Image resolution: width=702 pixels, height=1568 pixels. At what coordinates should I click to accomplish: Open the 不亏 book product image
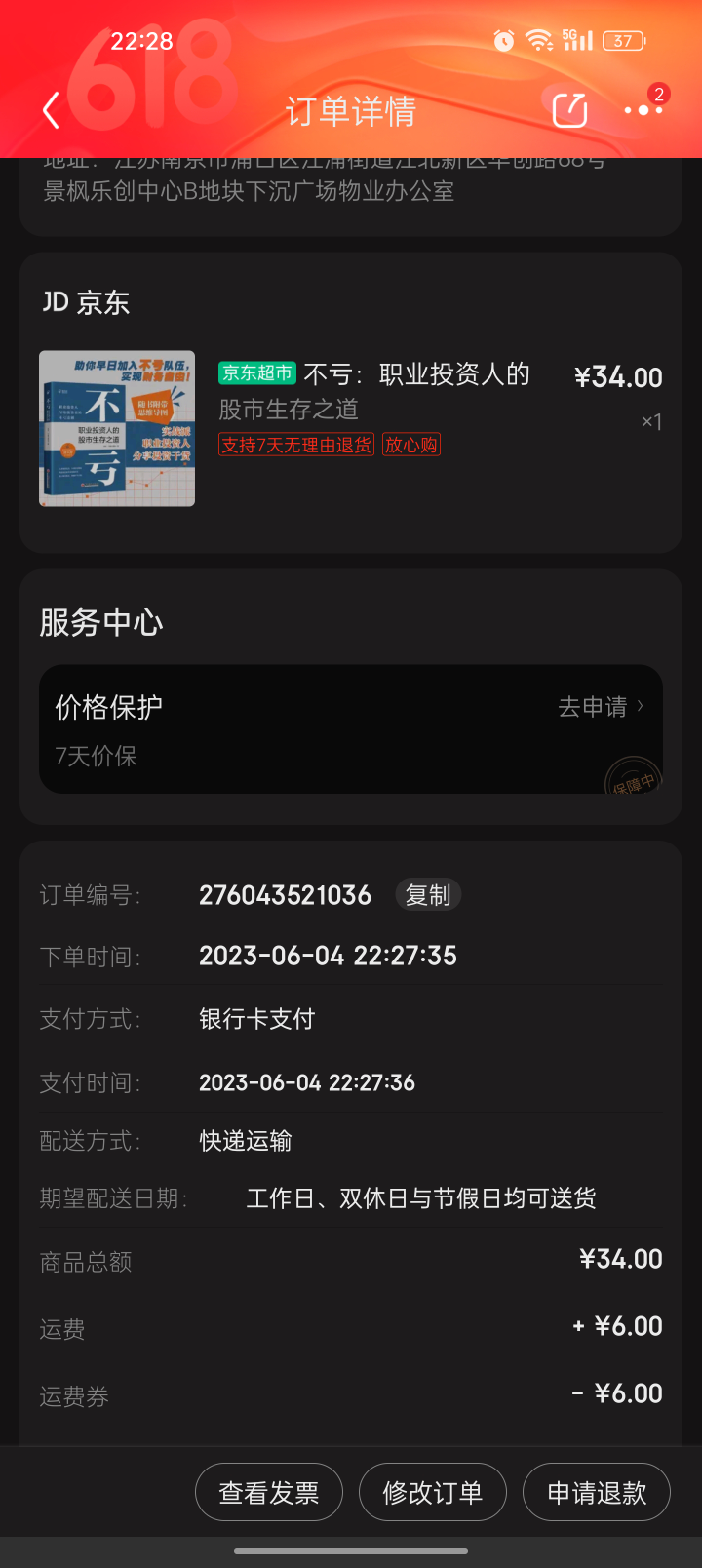(117, 428)
